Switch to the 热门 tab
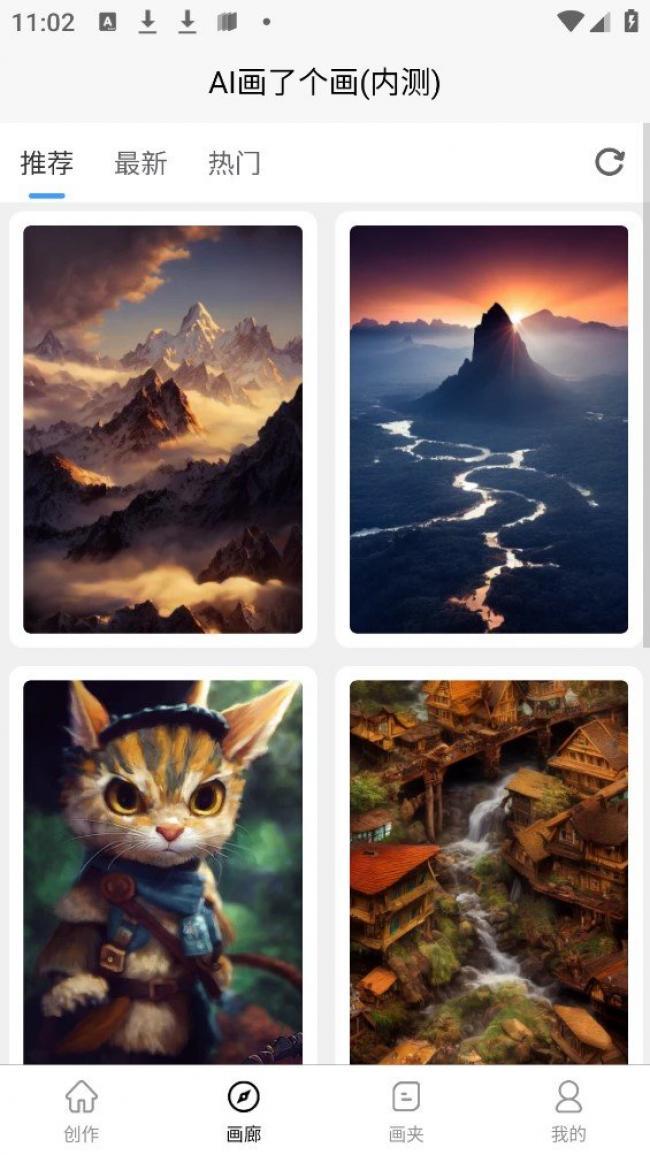Viewport: 650px width, 1155px height. point(234,163)
